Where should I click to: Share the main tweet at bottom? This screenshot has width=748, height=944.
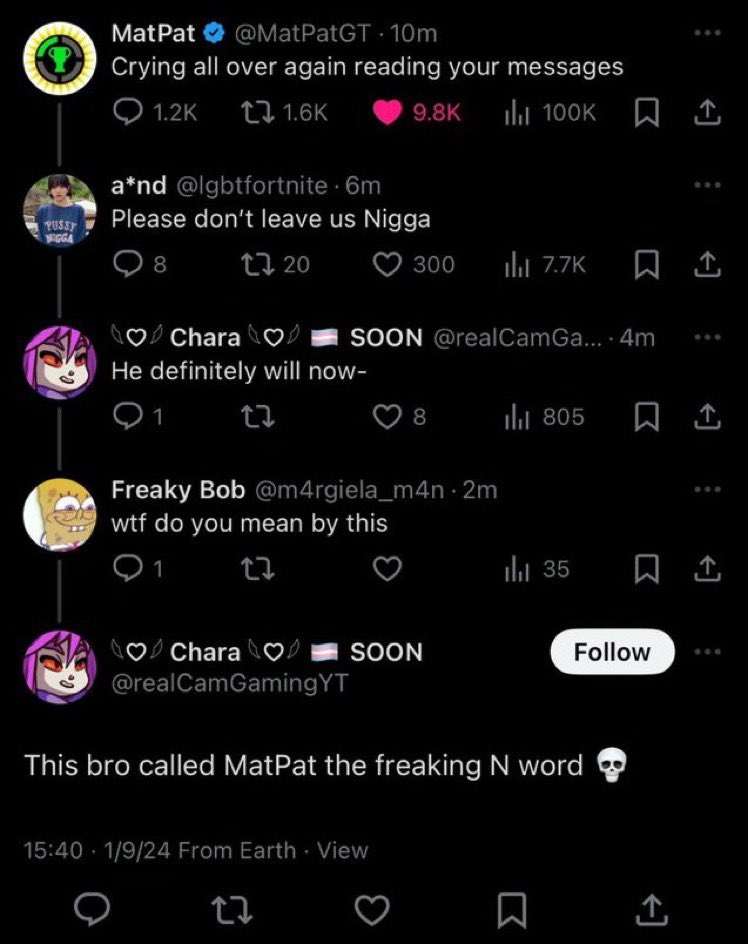(x=651, y=908)
